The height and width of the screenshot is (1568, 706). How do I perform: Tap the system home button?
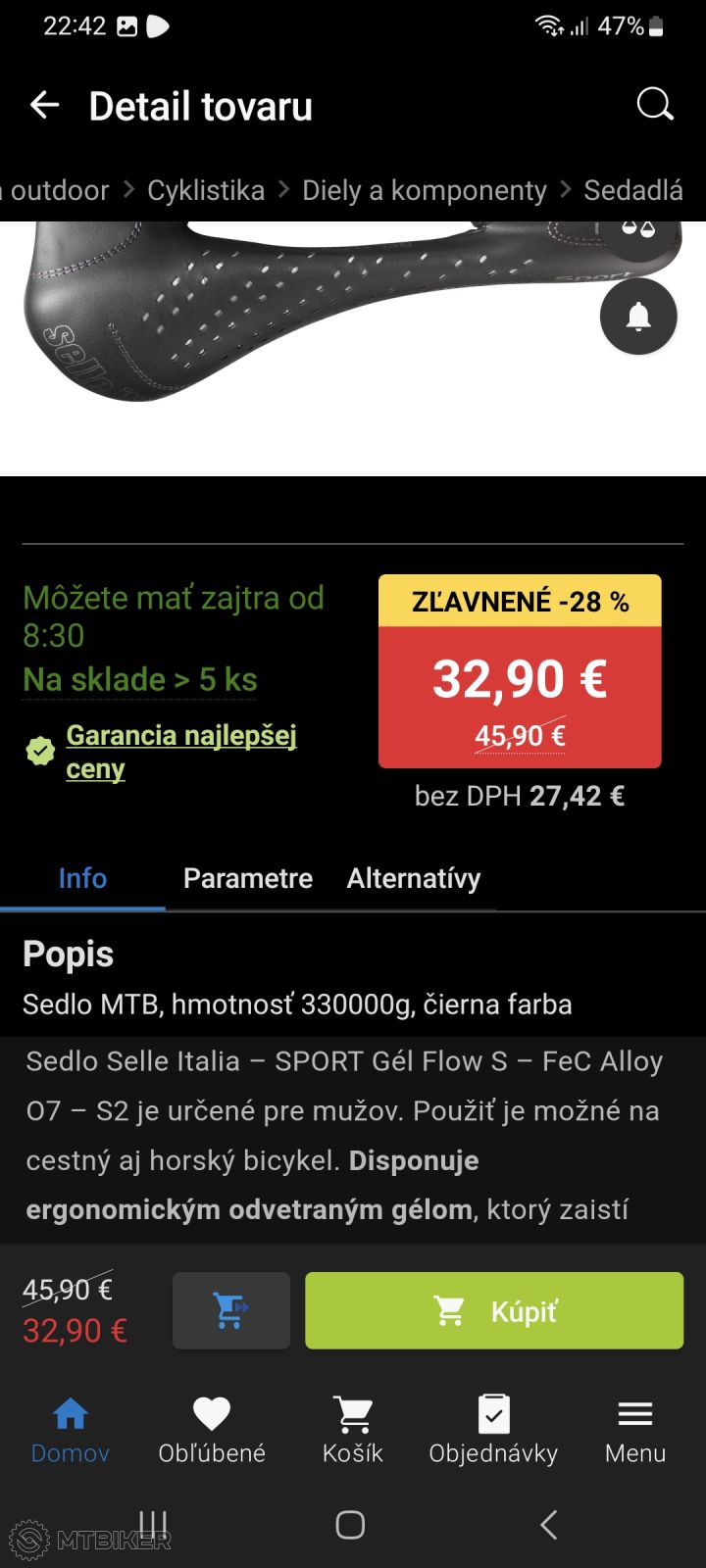coord(350,1525)
